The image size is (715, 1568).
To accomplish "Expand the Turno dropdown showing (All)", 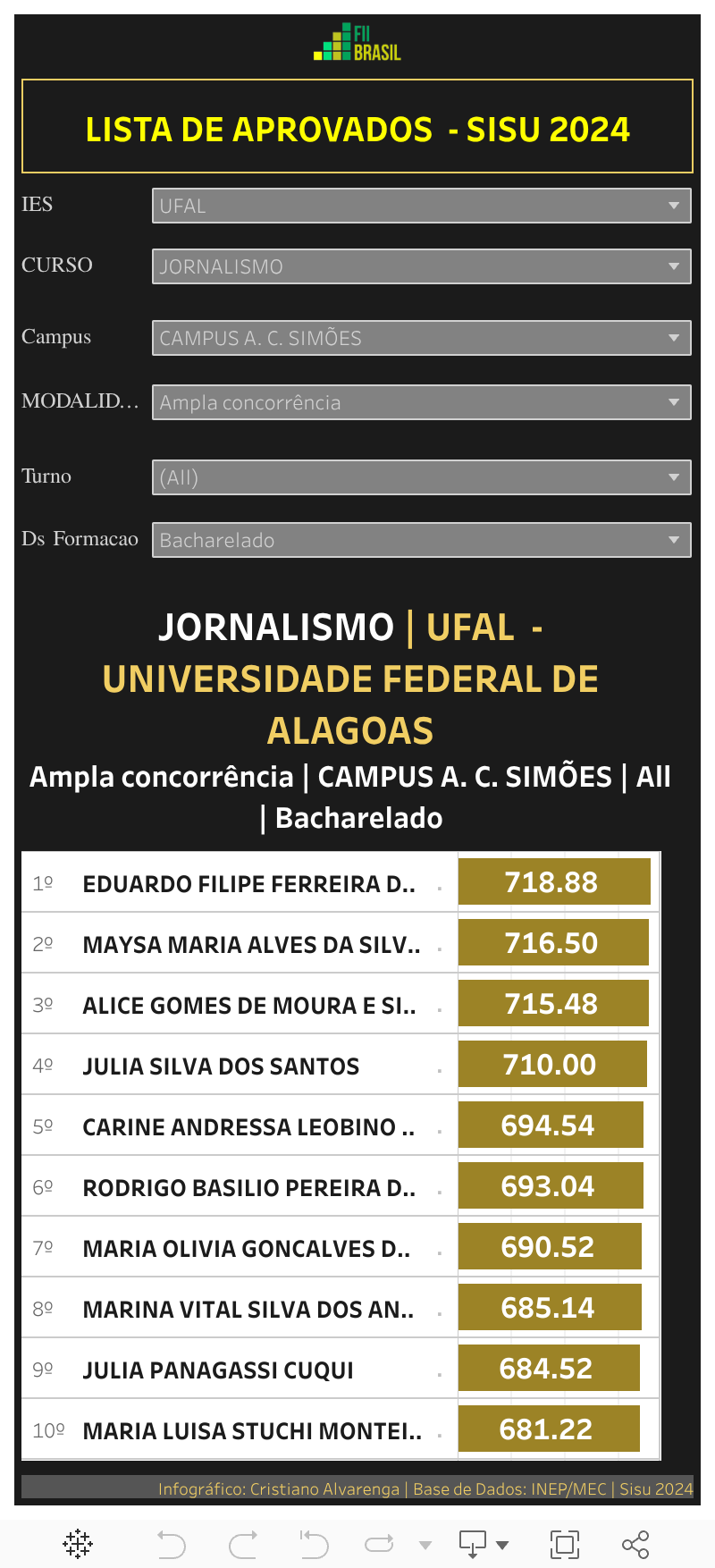I will click(x=421, y=477).
